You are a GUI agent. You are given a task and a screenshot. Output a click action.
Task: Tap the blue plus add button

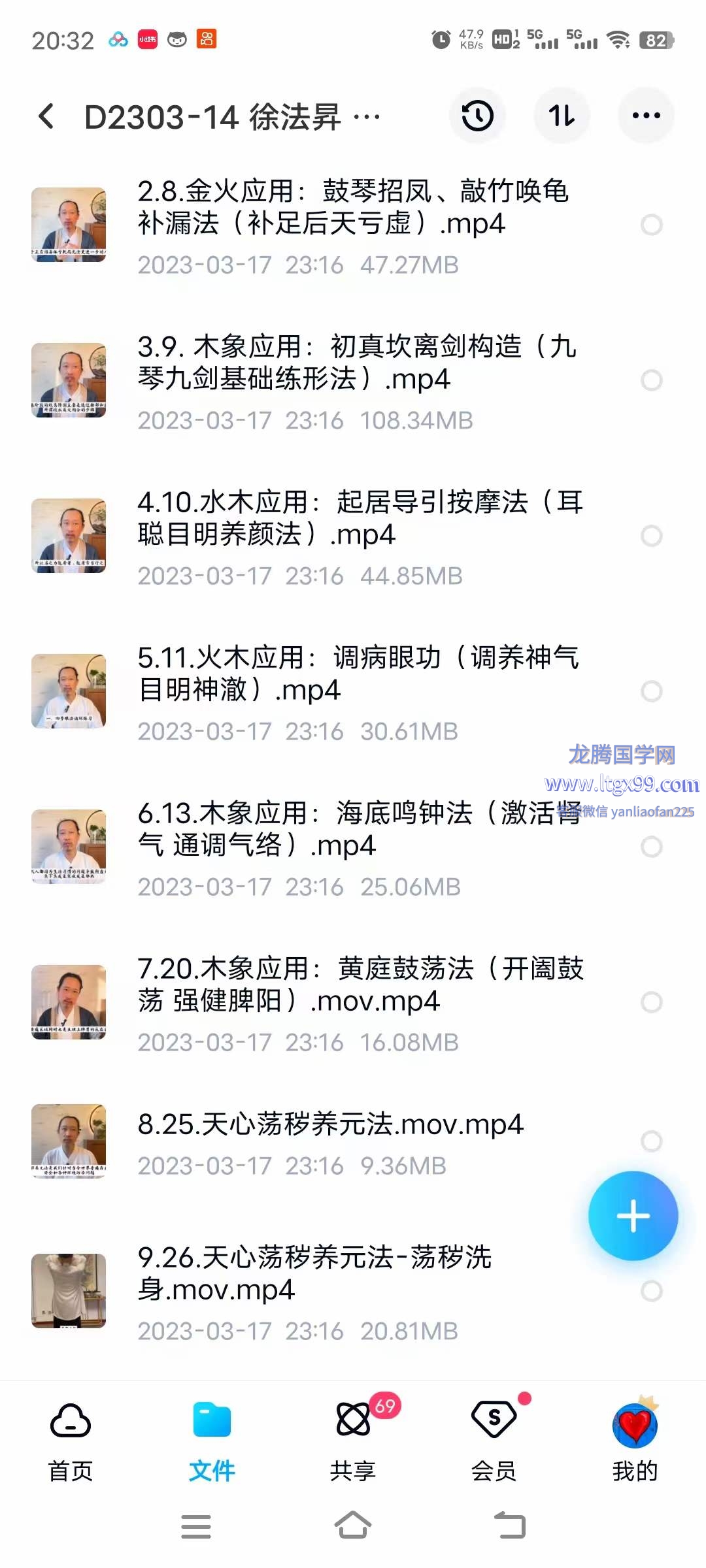pyautogui.click(x=633, y=1216)
